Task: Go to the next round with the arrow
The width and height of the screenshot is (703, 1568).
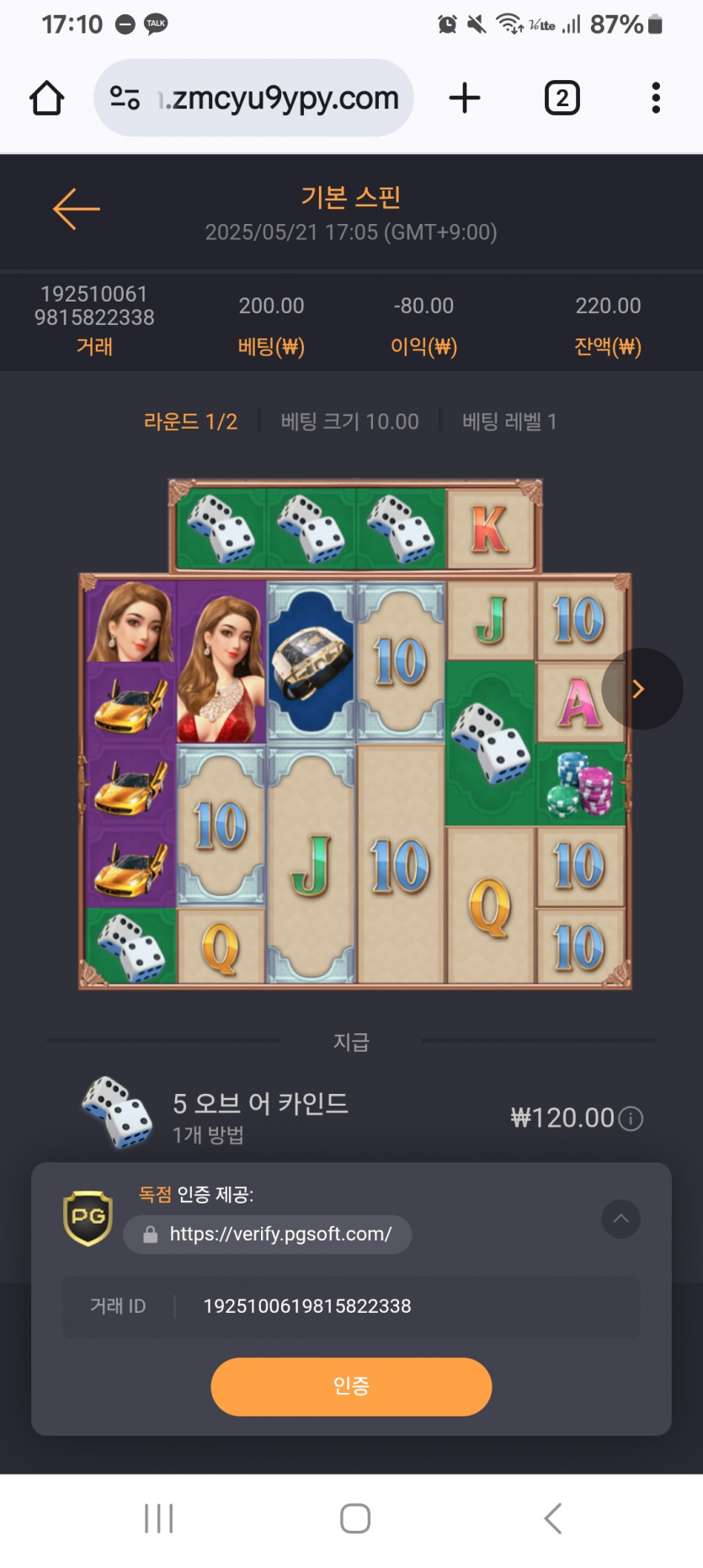Action: coord(639,689)
